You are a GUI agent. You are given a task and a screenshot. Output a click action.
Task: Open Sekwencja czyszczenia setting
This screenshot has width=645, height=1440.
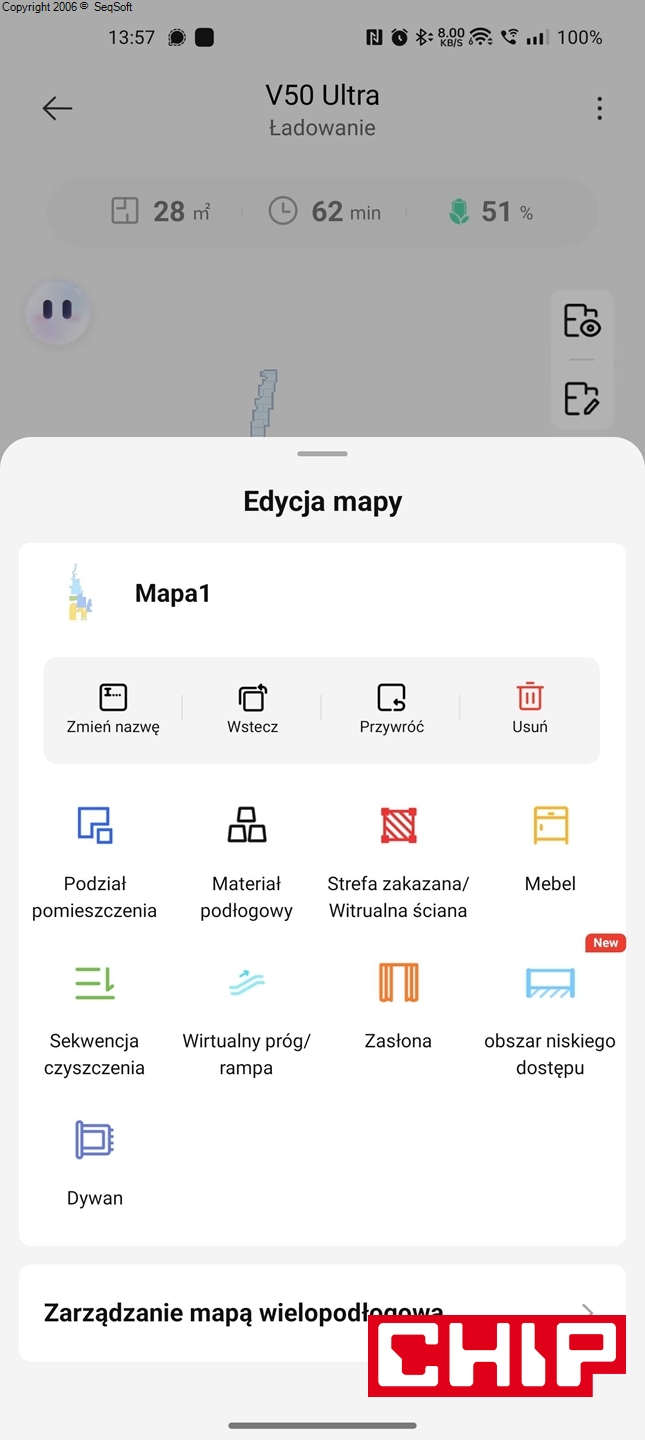click(x=95, y=1018)
